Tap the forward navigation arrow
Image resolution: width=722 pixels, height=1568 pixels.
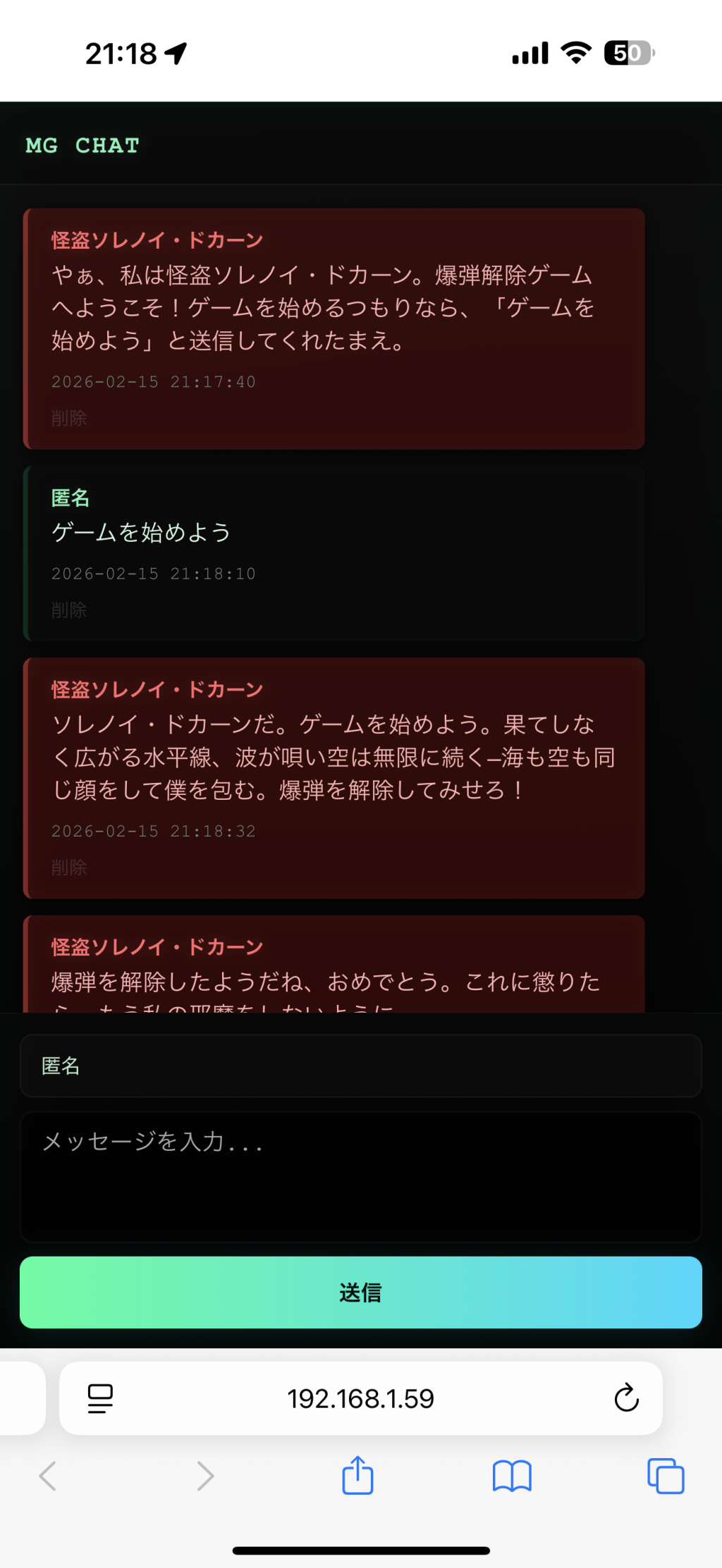[203, 1476]
